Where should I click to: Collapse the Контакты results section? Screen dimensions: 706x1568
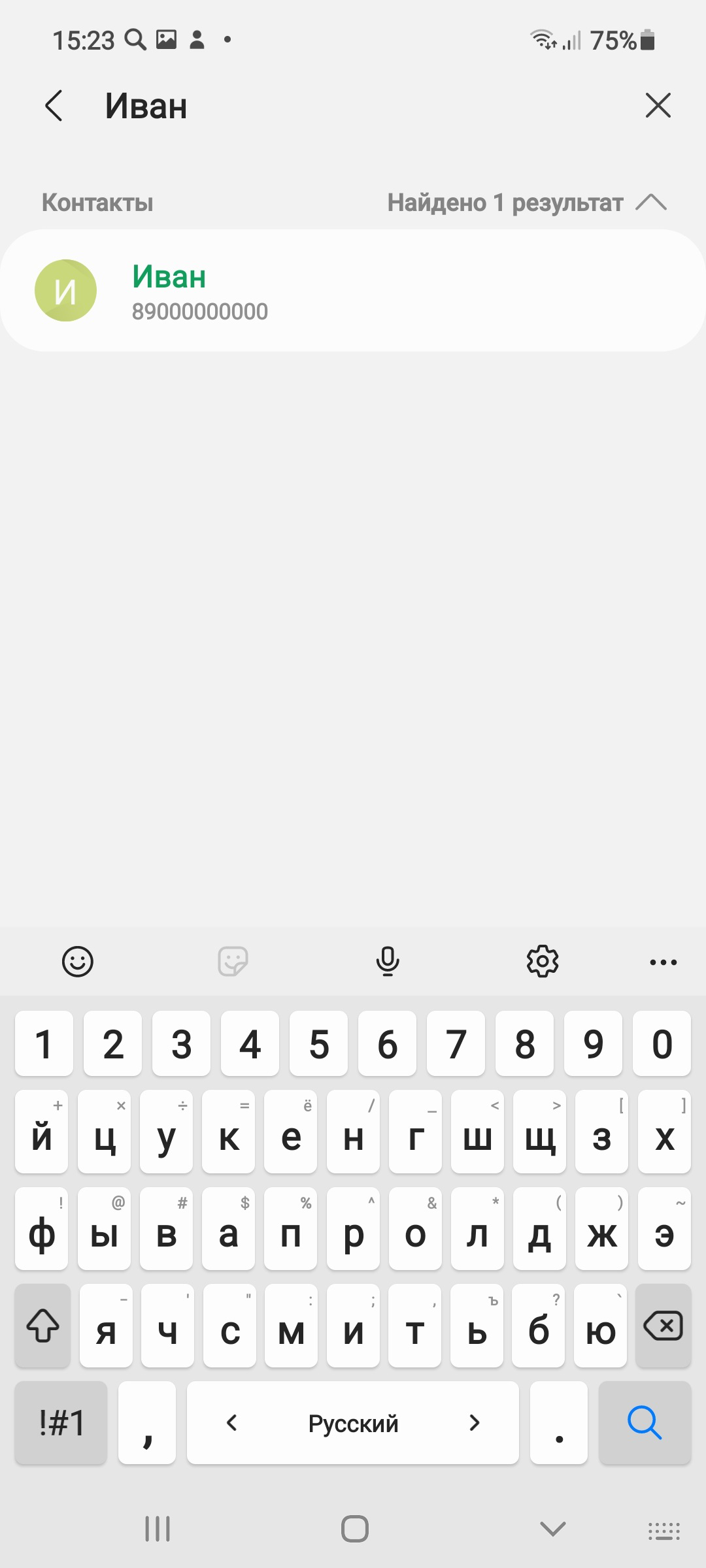(x=651, y=203)
